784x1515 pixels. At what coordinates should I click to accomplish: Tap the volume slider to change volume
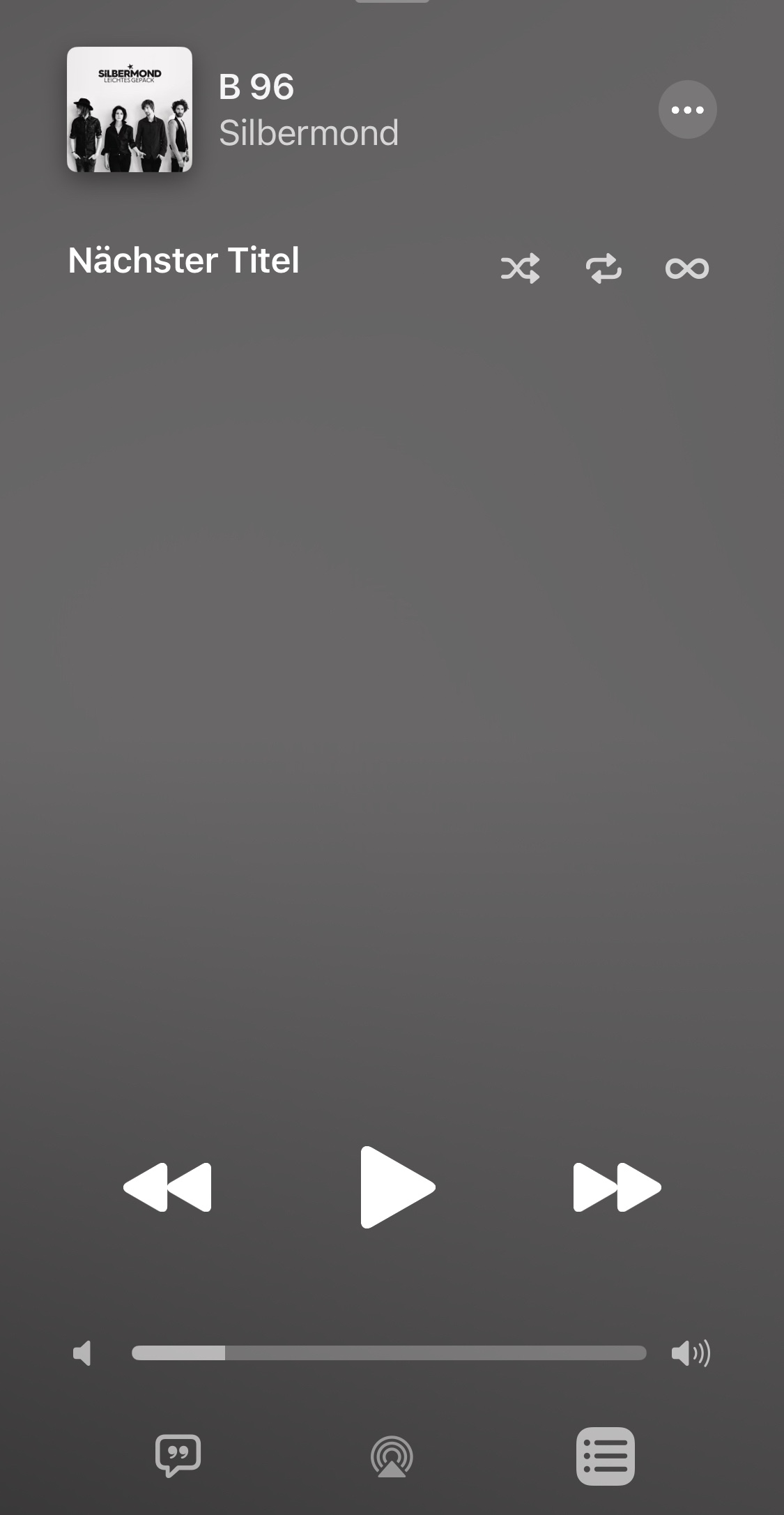click(389, 1353)
